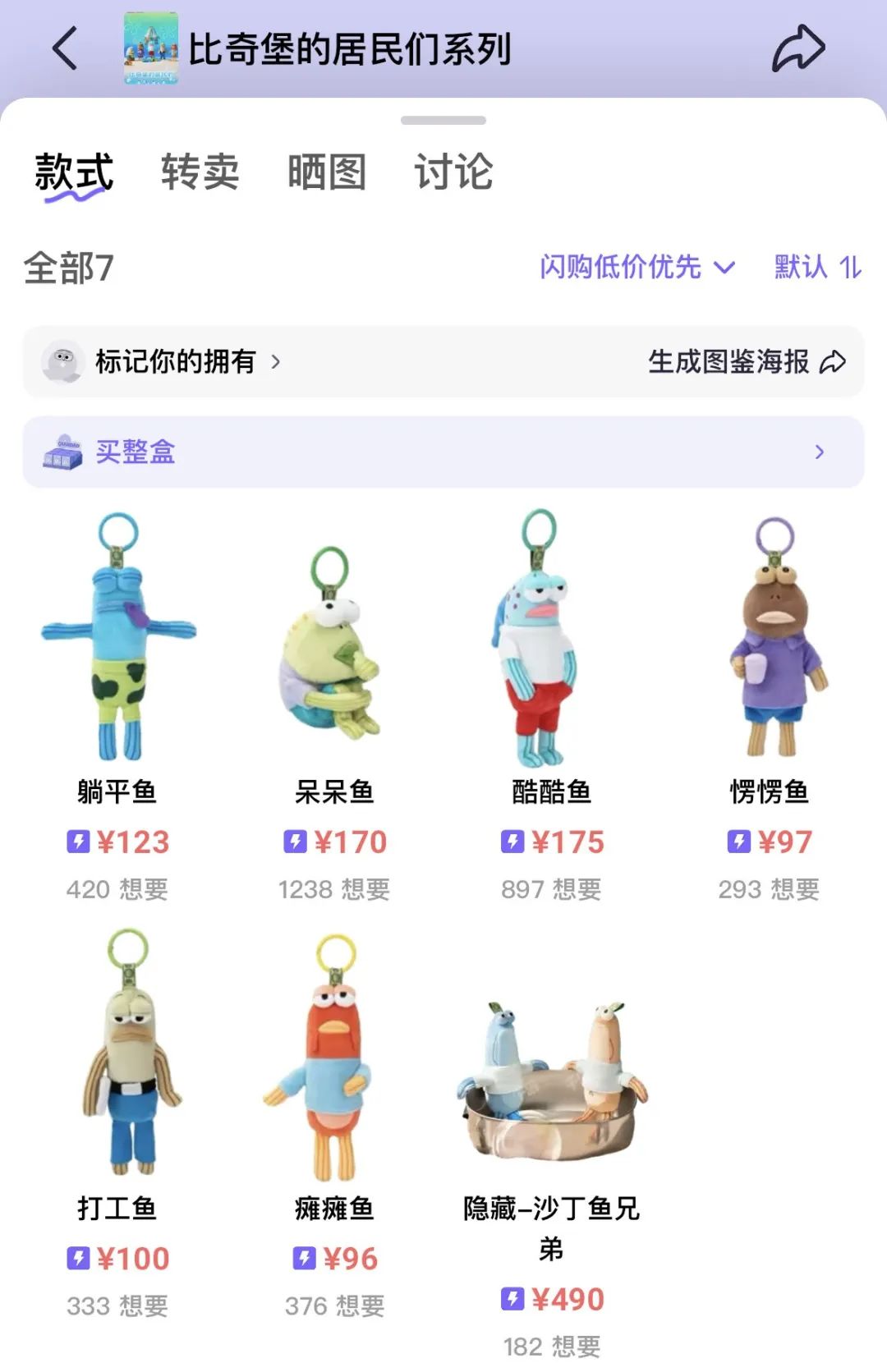
Task: Switch to the 转卖 tab
Action: click(x=200, y=172)
